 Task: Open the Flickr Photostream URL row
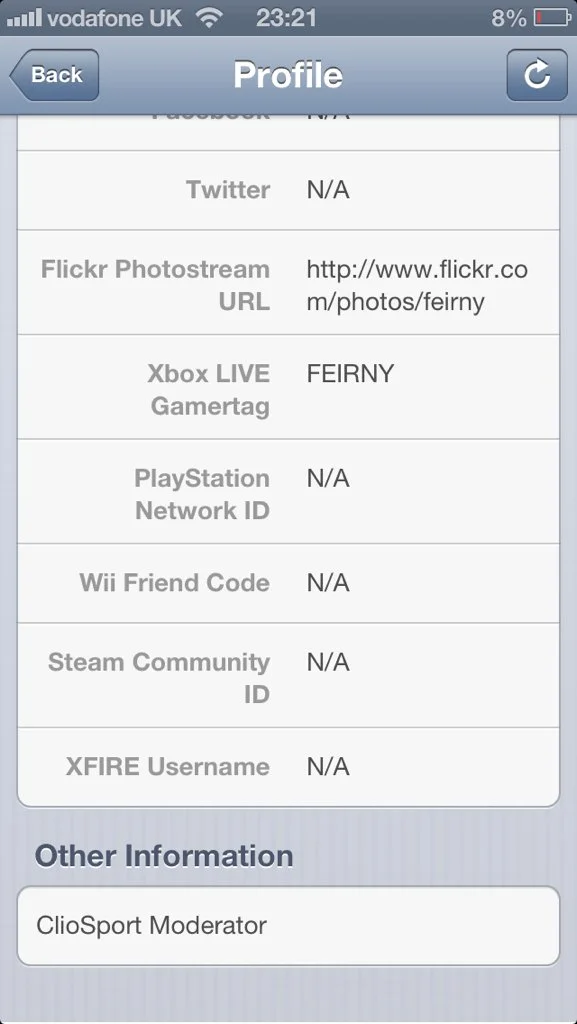(288, 282)
